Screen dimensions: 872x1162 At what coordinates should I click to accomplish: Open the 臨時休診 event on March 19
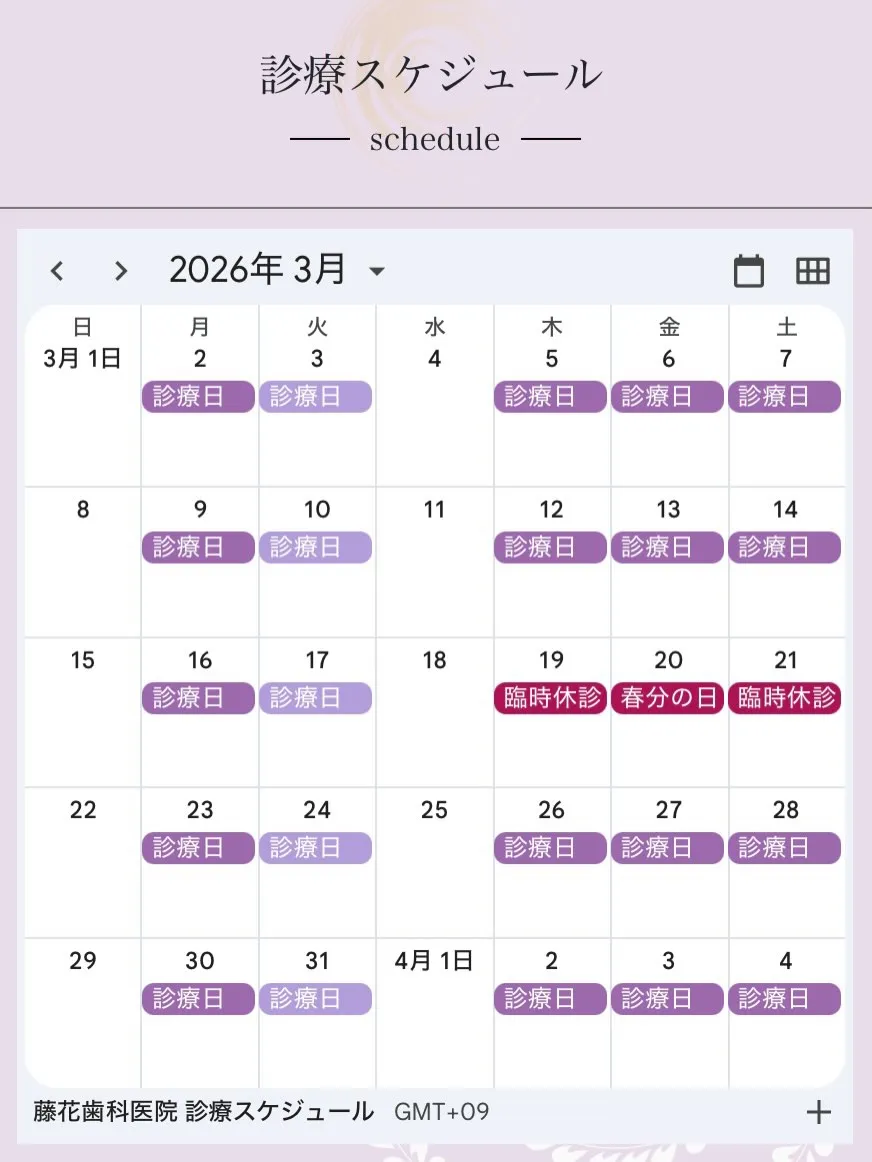click(550, 698)
